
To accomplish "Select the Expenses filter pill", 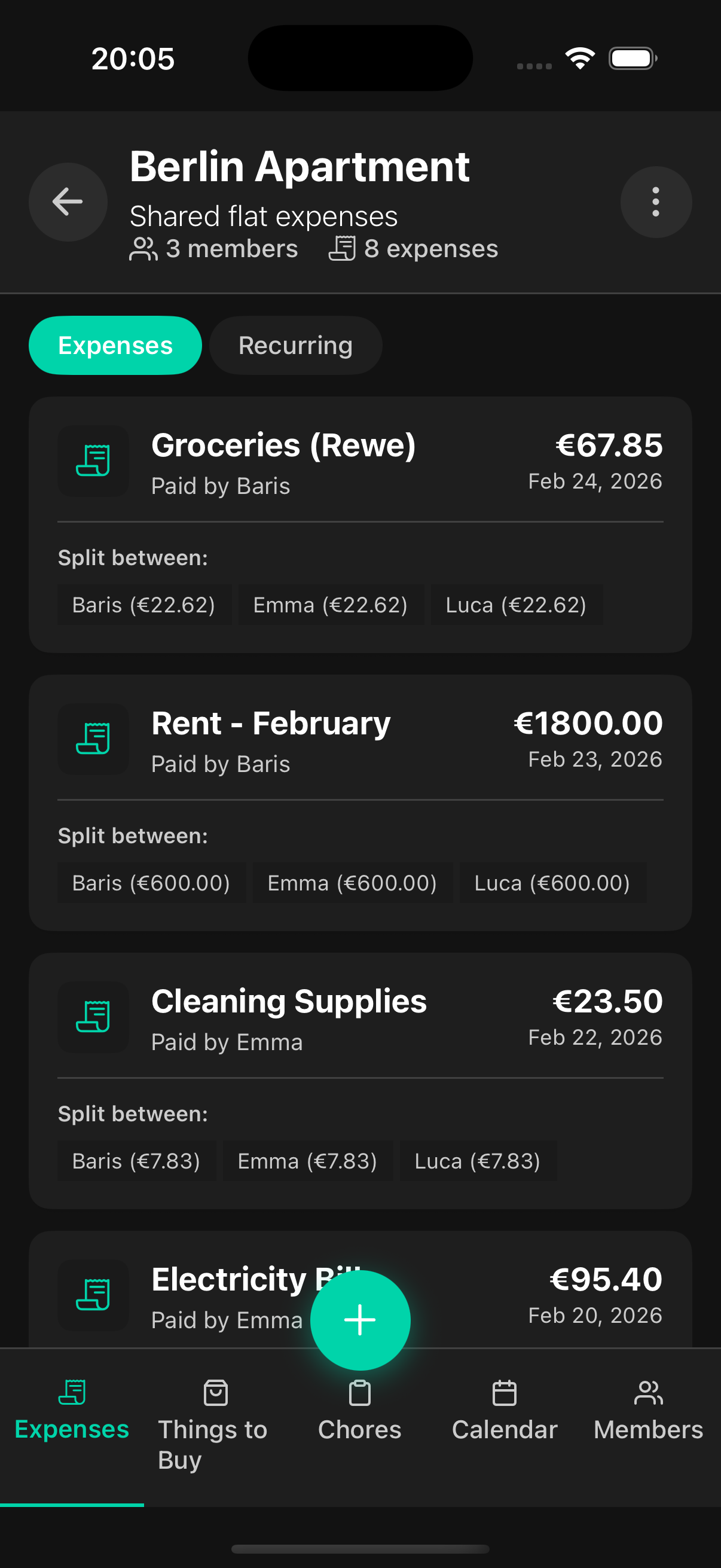I will tap(114, 344).
